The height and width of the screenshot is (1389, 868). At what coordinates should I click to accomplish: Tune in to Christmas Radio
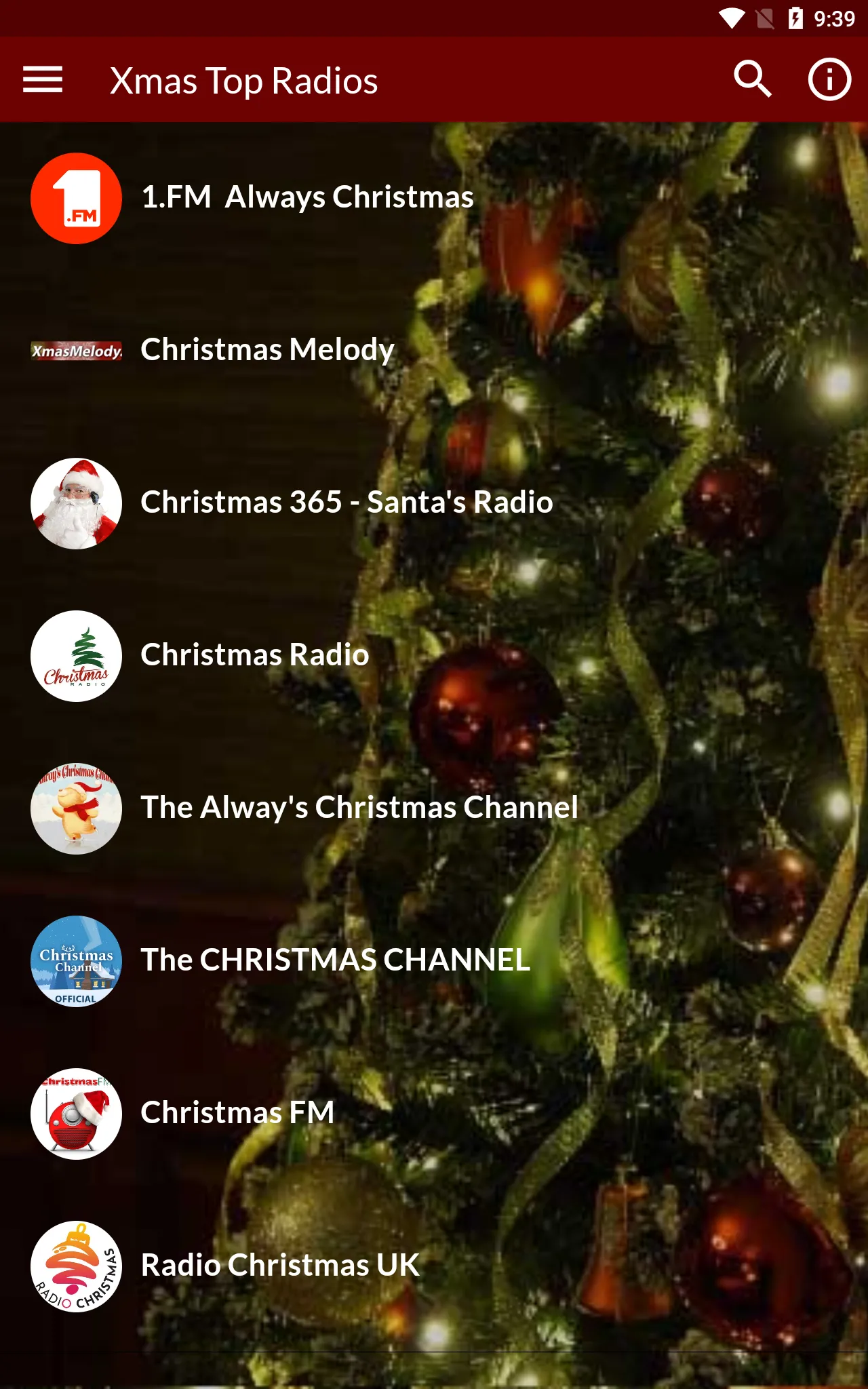(x=434, y=656)
